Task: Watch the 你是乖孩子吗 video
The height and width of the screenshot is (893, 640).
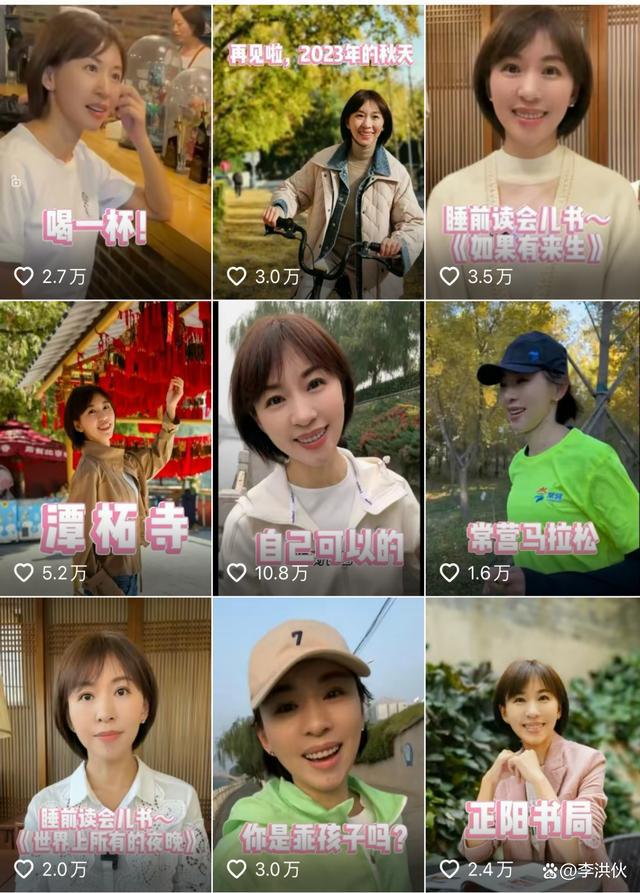Action: pyautogui.click(x=318, y=744)
